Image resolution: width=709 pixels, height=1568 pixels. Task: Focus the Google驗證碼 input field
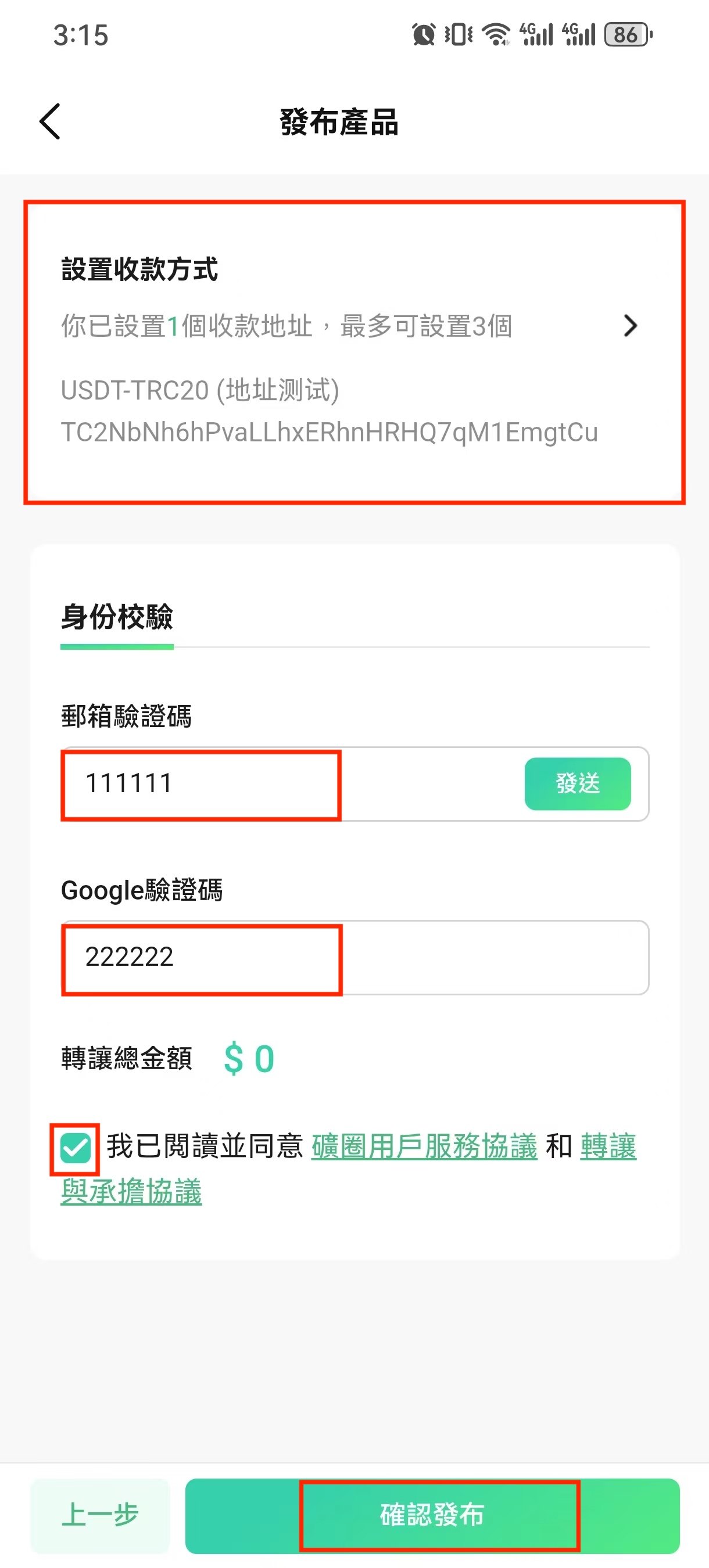pos(353,958)
